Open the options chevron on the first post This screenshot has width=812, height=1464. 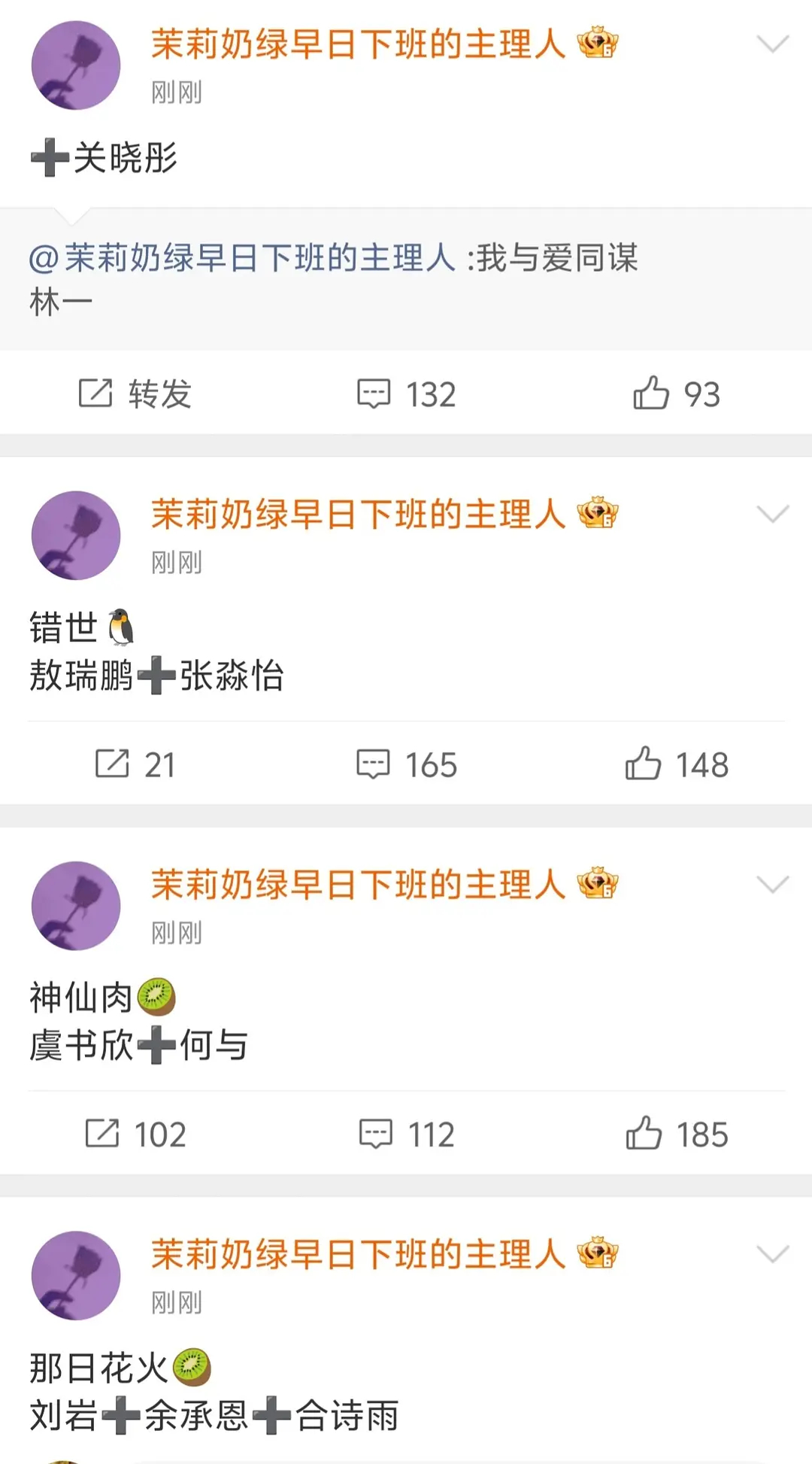(773, 44)
